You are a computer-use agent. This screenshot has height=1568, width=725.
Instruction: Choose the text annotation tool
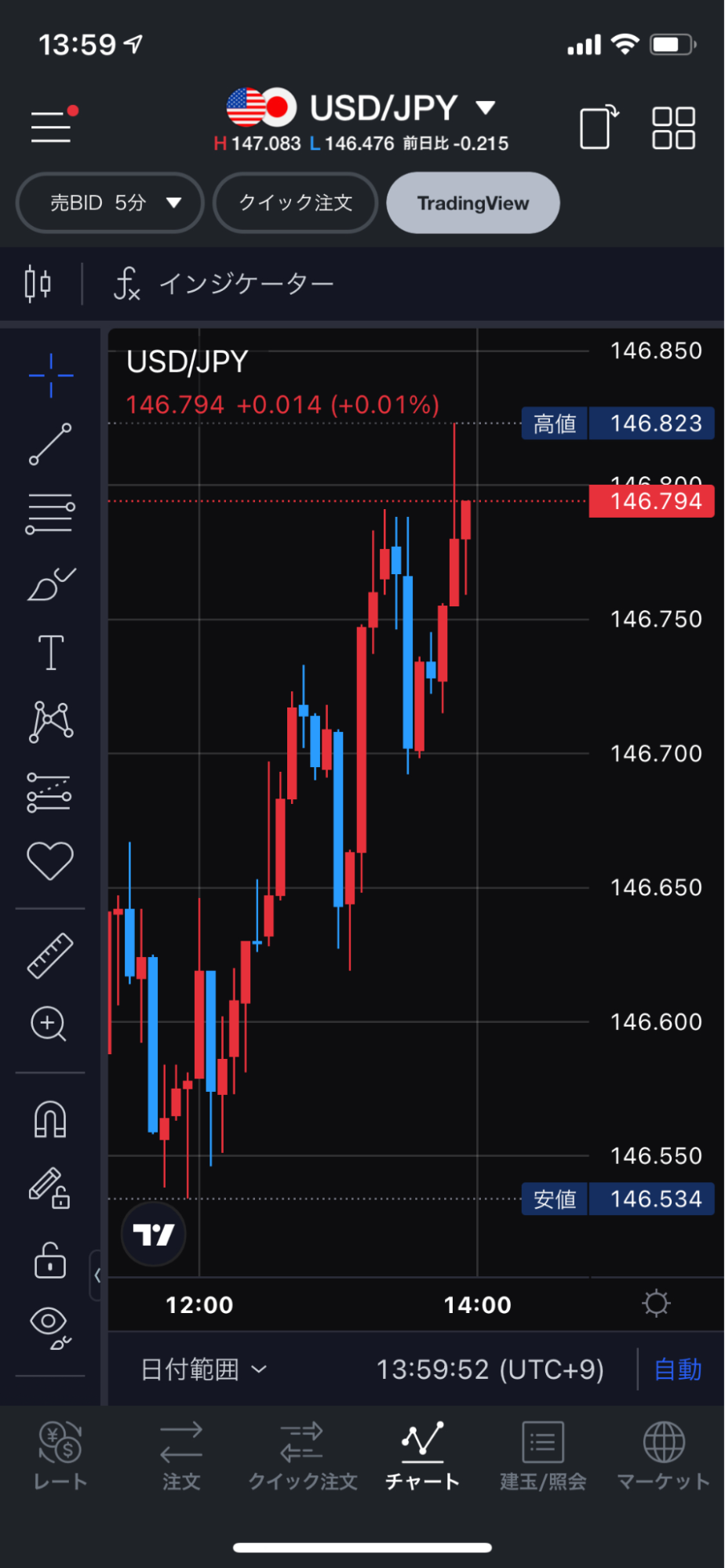[x=51, y=653]
